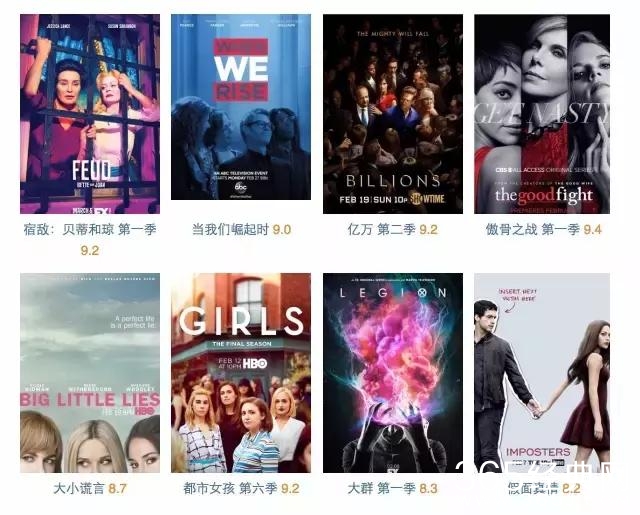Image resolution: width=640 pixels, height=515 pixels.
Task: View 大小谎言 Big Little Lies
Action: 89,372
